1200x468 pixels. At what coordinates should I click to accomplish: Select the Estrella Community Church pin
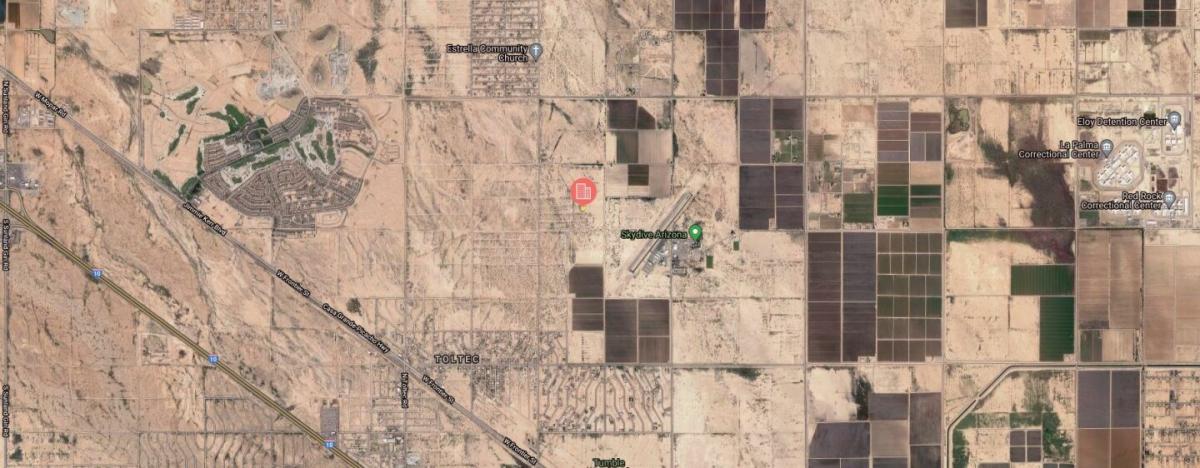coord(536,52)
